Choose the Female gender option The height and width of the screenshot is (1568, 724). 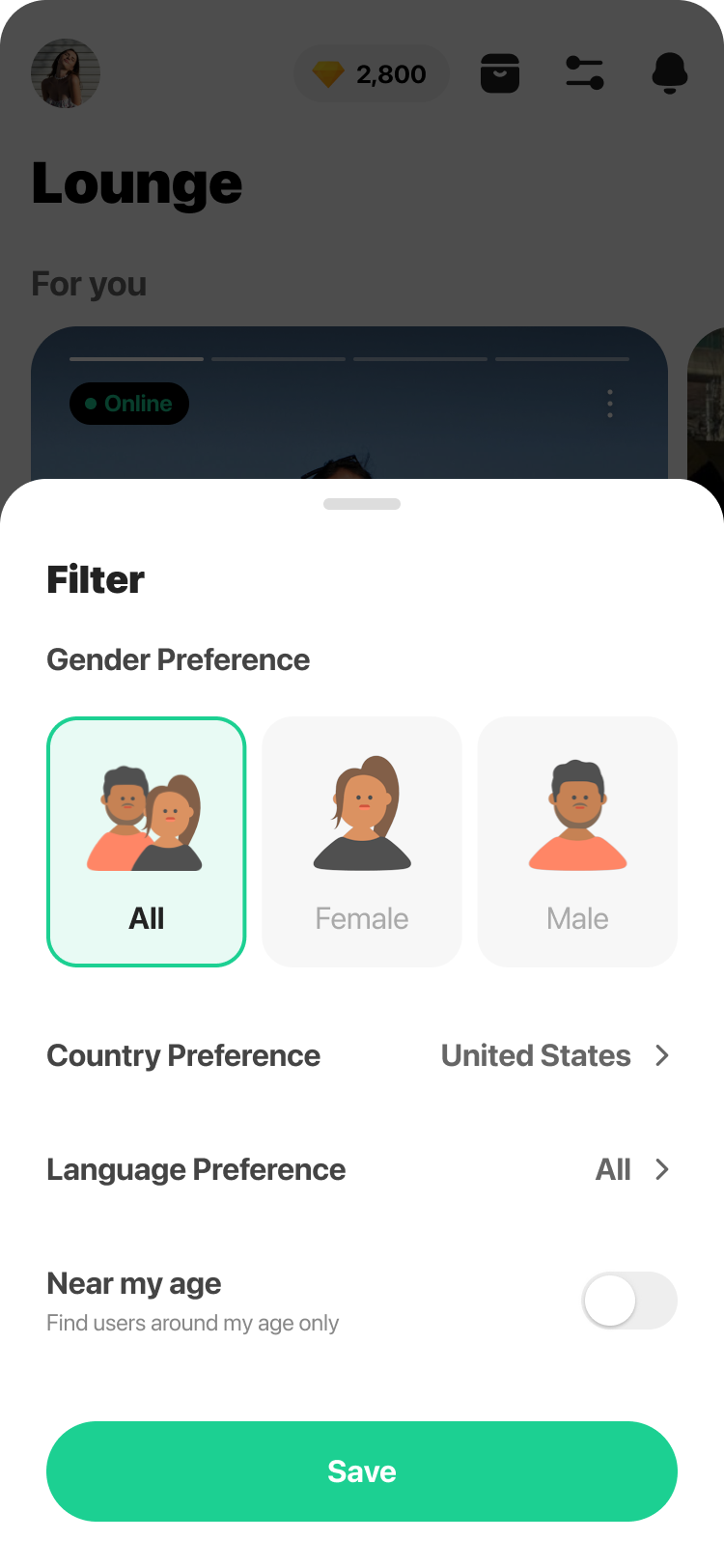(x=362, y=841)
